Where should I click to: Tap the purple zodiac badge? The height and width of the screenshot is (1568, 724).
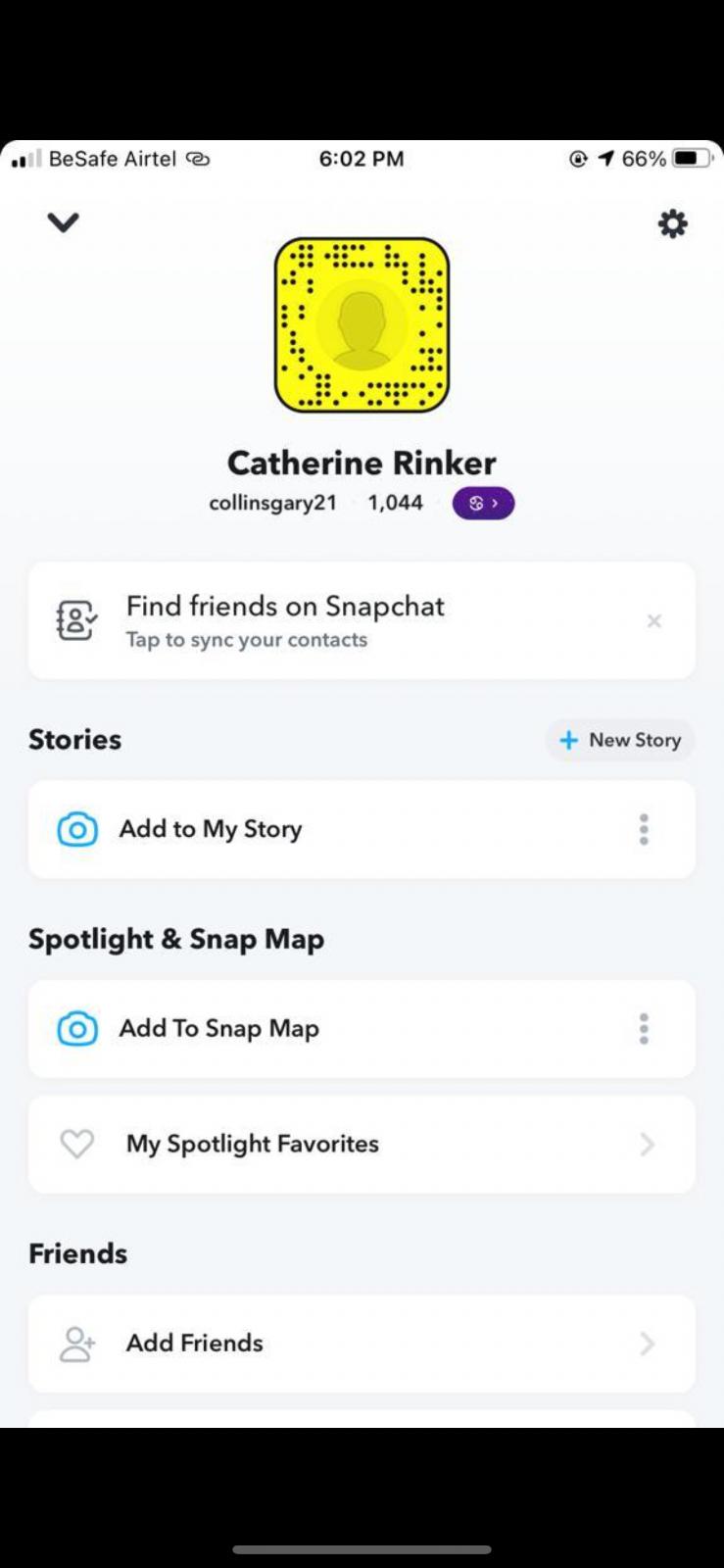coord(483,503)
